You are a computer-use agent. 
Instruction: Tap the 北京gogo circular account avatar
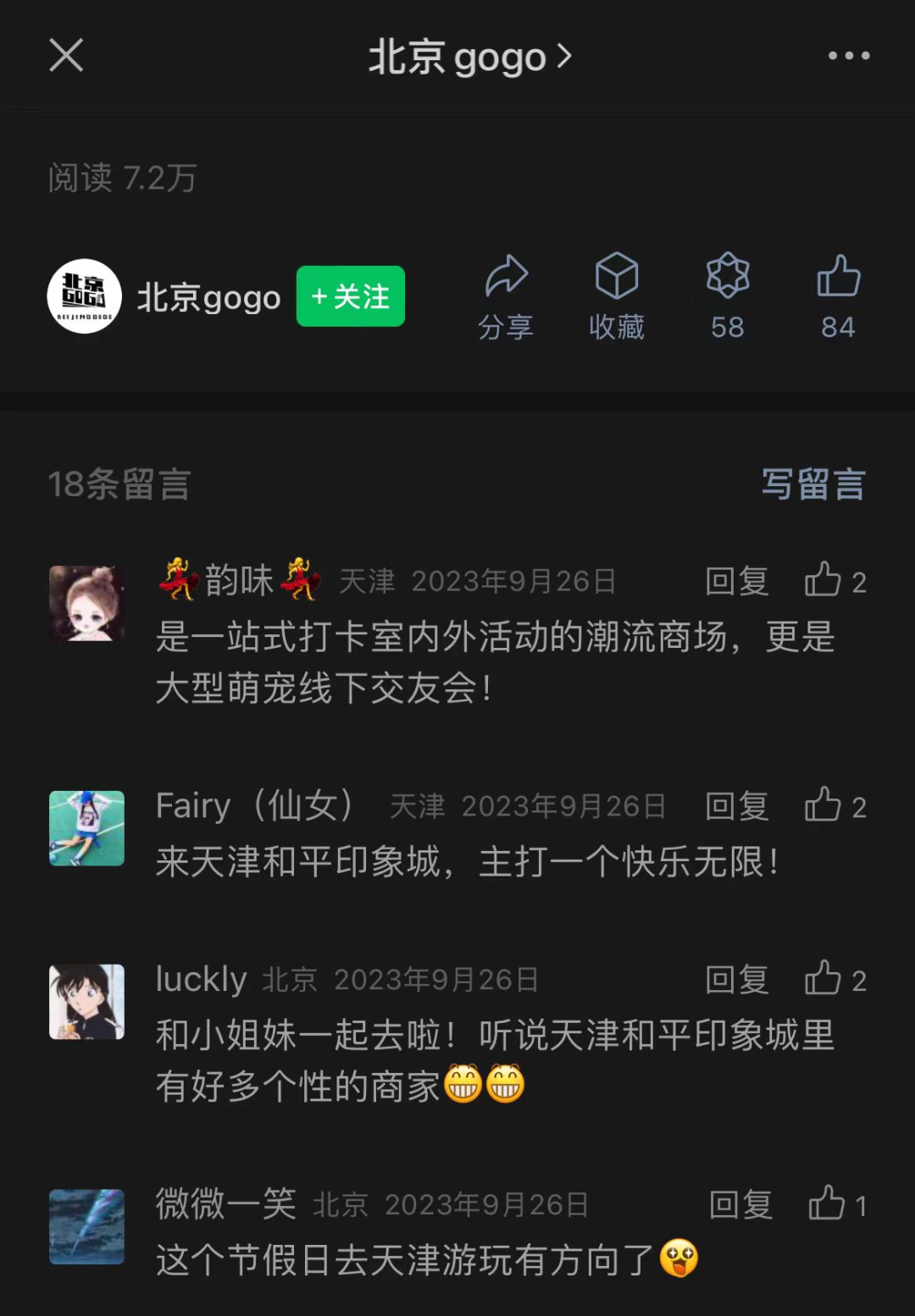[x=84, y=296]
